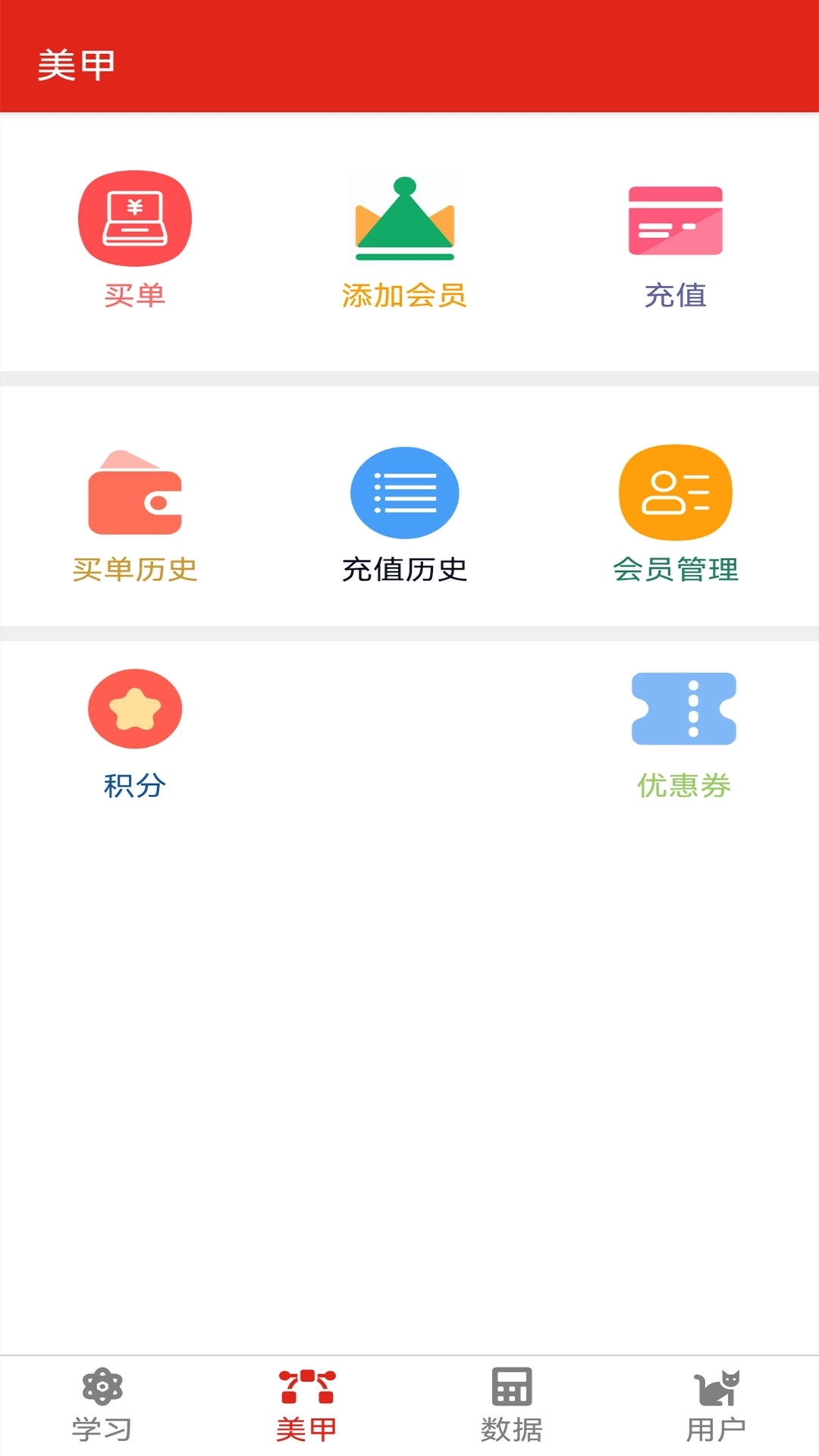Tap the 积分 red star icon
The image size is (819, 1456).
(x=135, y=708)
